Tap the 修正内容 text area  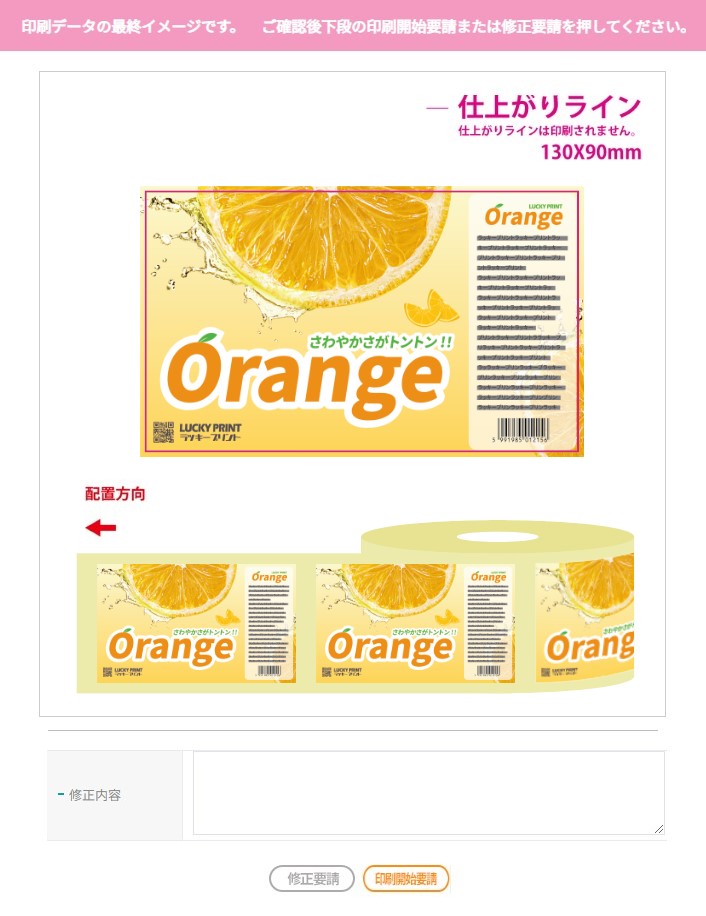click(x=428, y=793)
